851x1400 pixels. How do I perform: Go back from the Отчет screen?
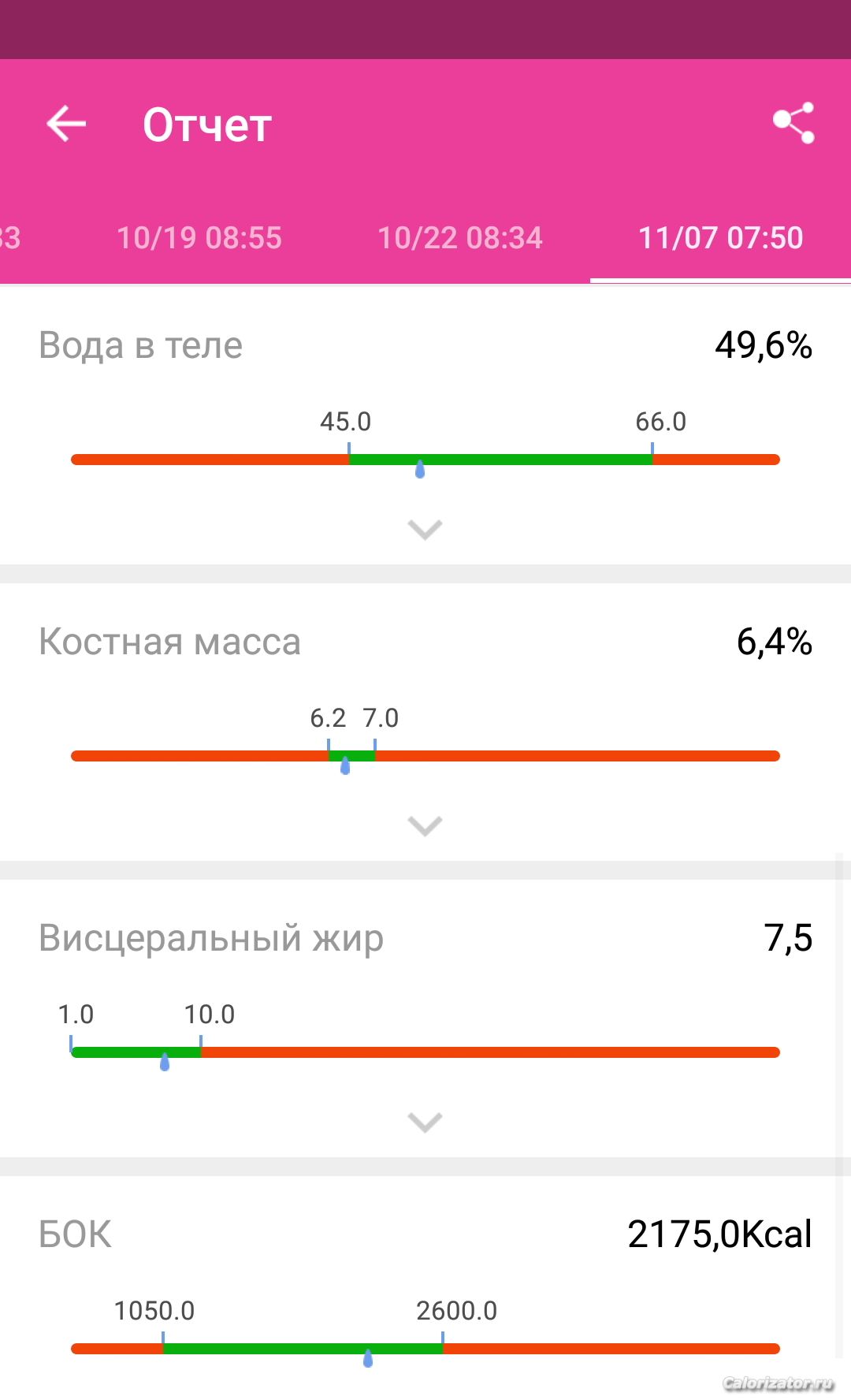tap(66, 125)
